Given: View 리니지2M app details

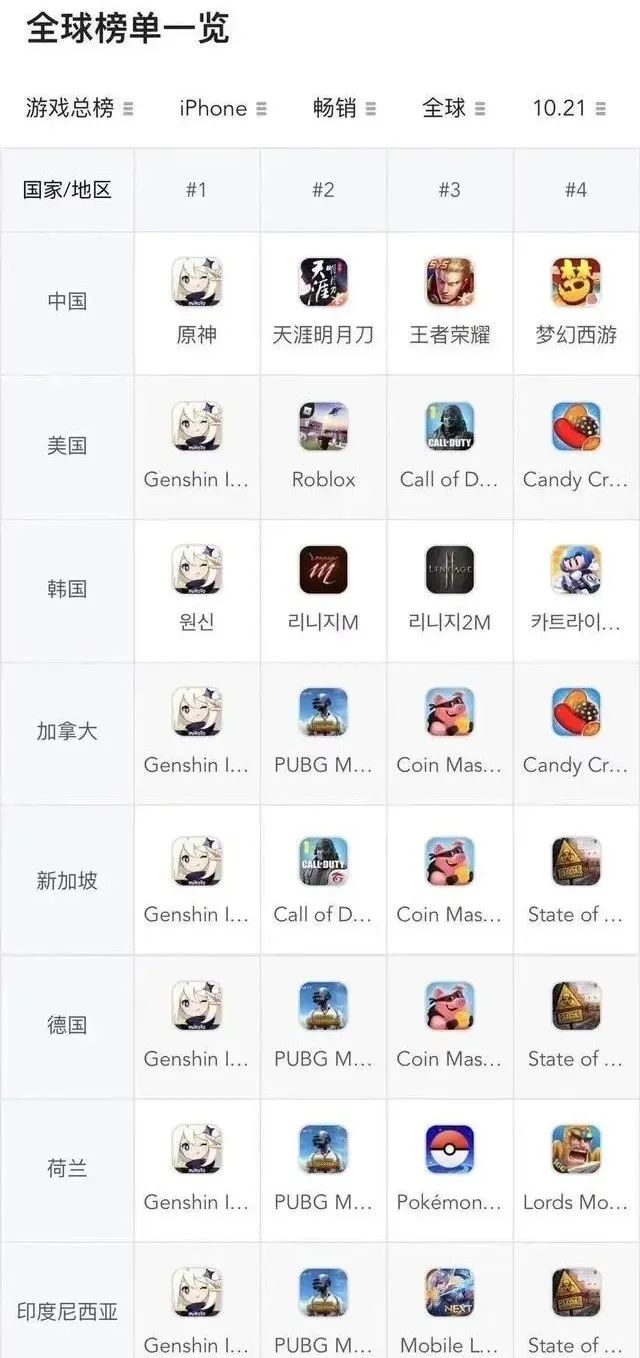Looking at the screenshot, I should pyautogui.click(x=450, y=590).
